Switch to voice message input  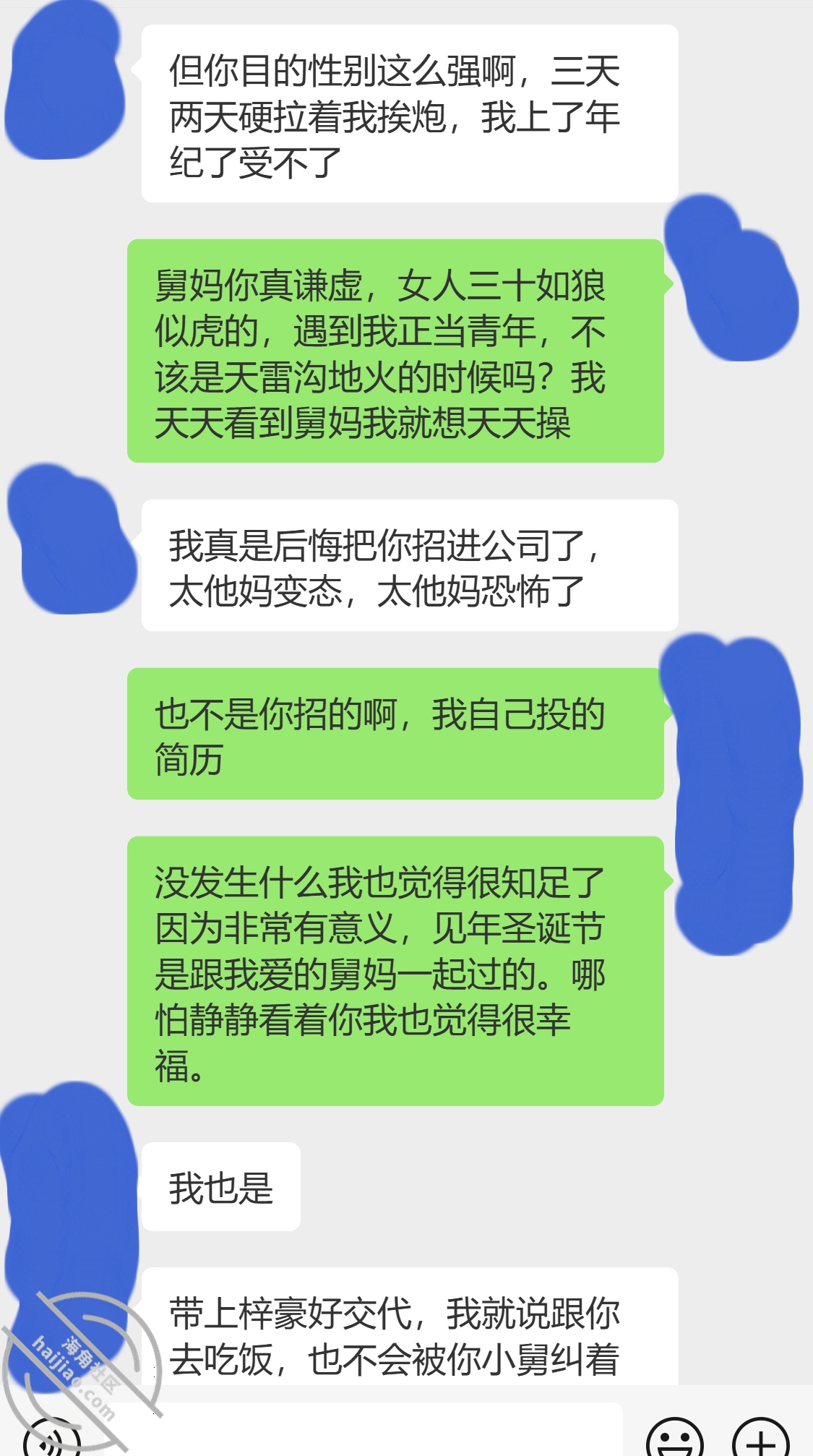pyautogui.click(x=51, y=1440)
